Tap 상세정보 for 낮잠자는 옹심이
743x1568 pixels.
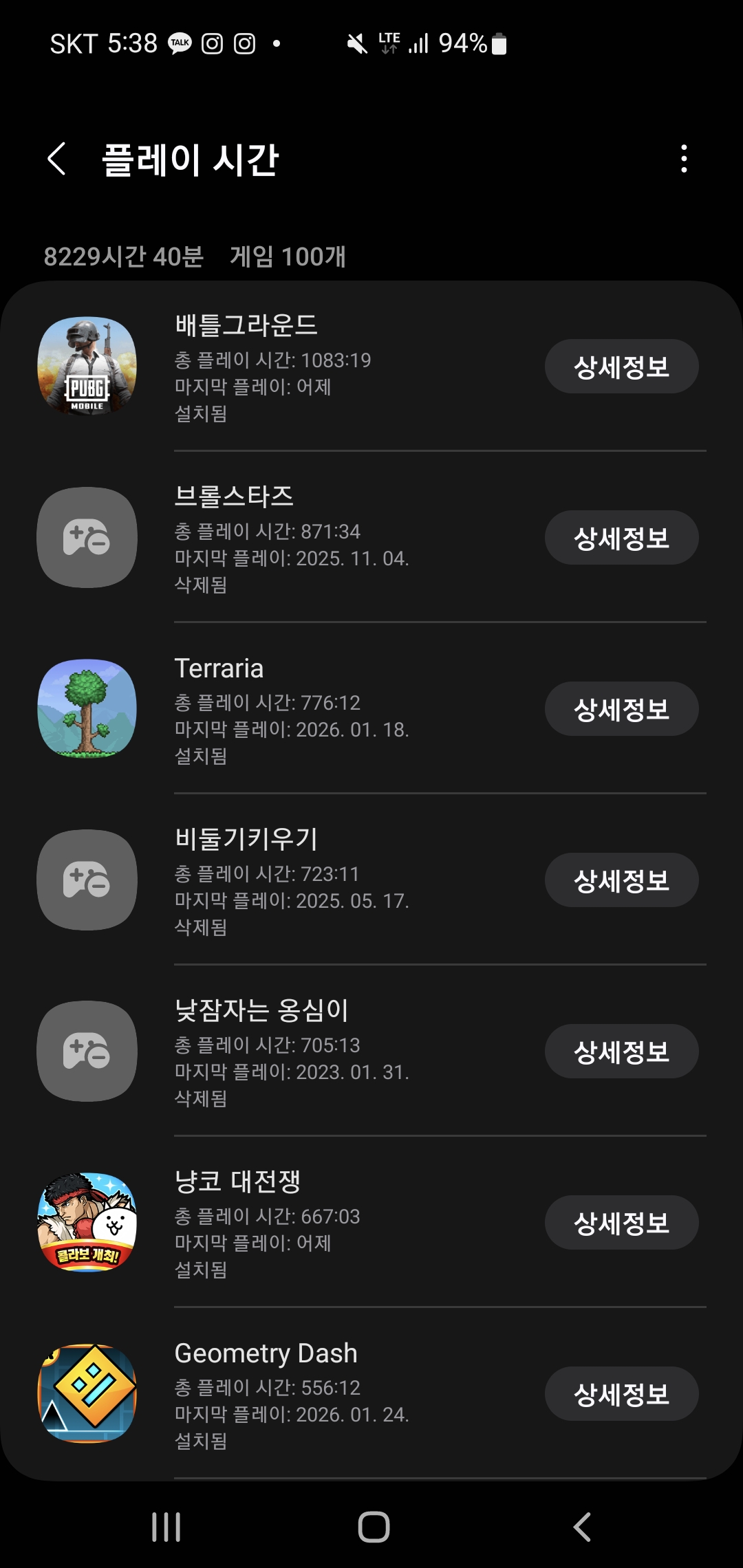point(621,1052)
